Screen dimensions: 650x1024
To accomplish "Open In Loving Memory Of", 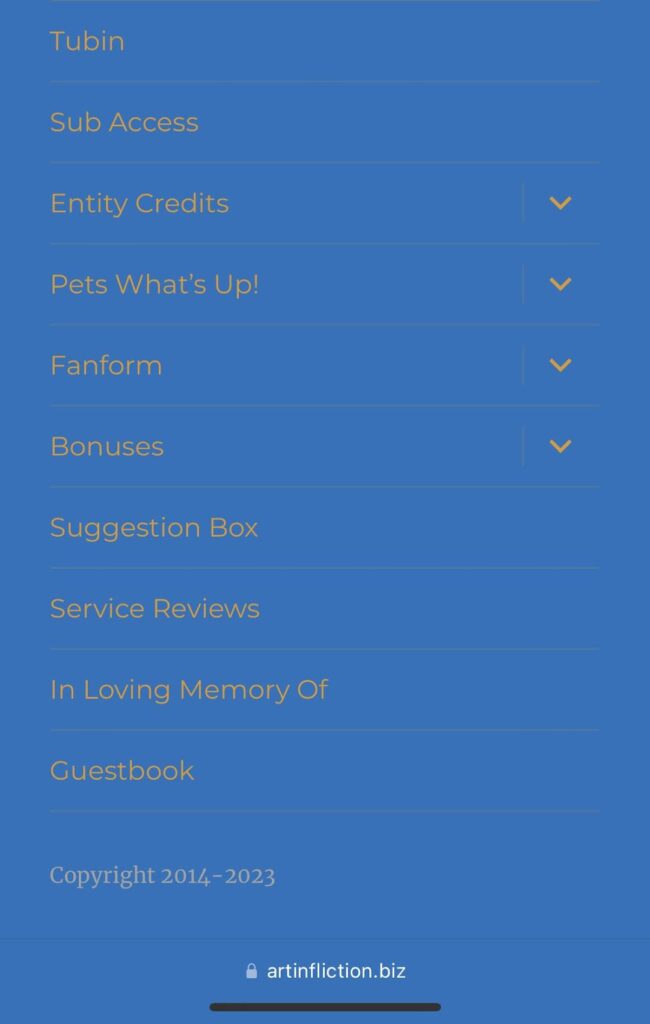I will pos(189,690).
